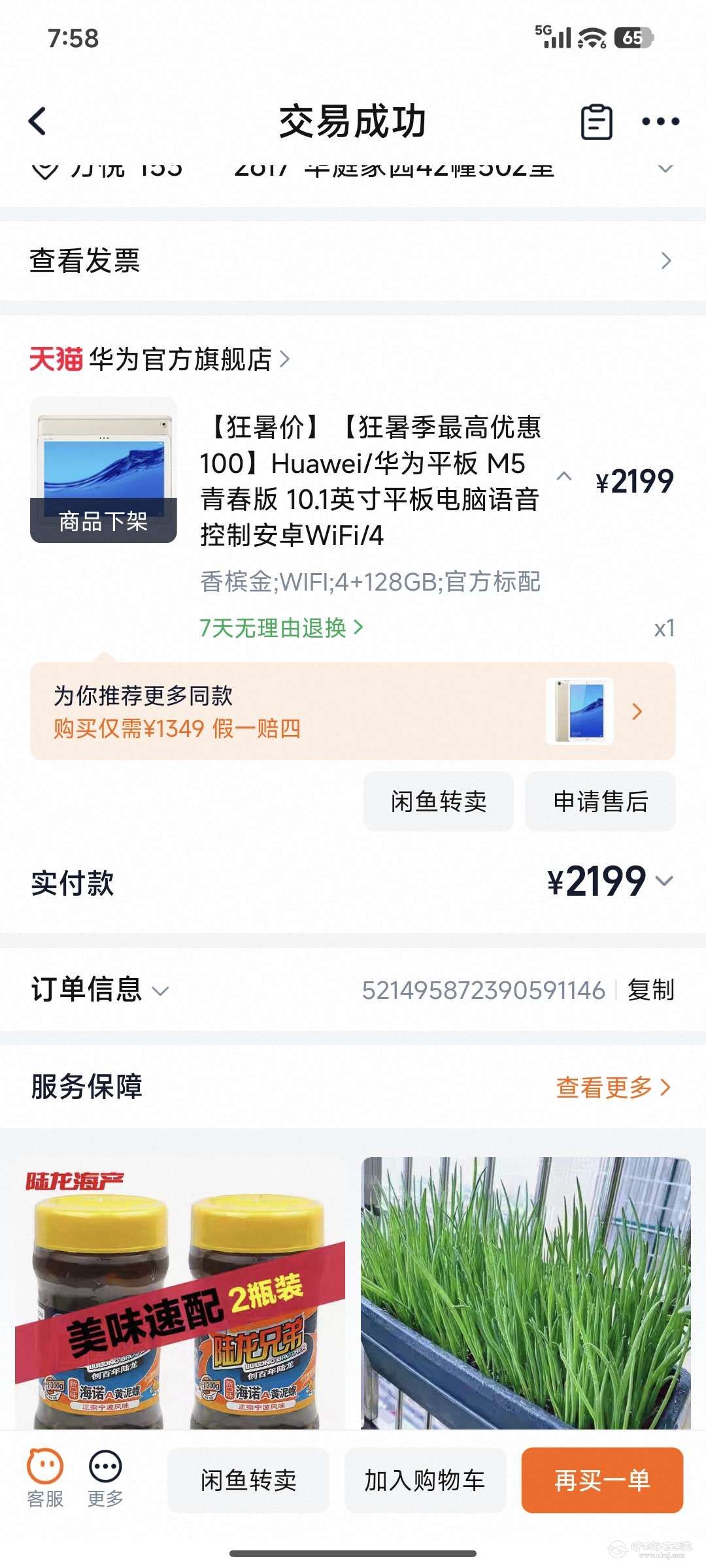The width and height of the screenshot is (706, 1568).
Task: Expand the 实付款 payment breakdown
Action: [664, 881]
